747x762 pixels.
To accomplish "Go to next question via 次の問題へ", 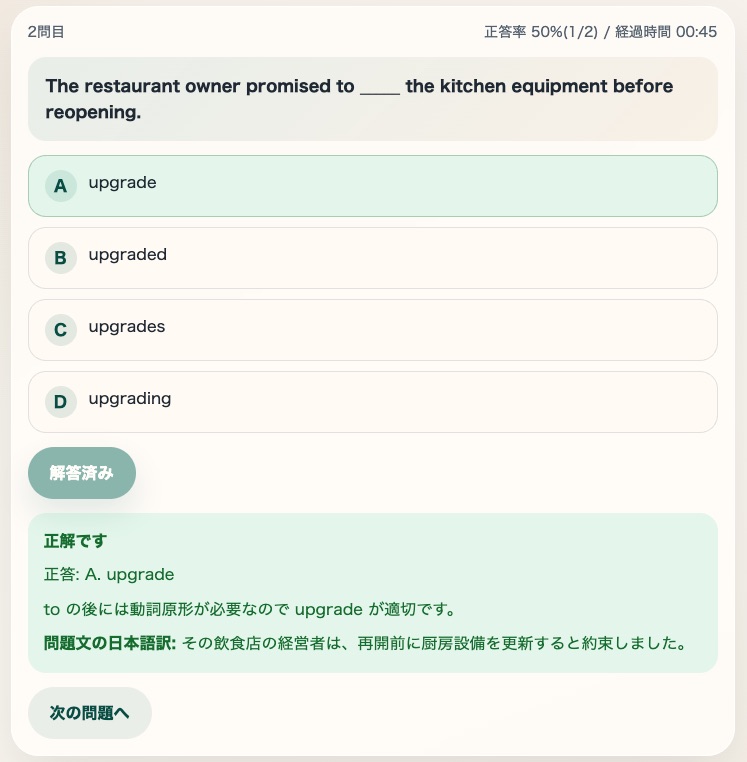I will click(90, 713).
